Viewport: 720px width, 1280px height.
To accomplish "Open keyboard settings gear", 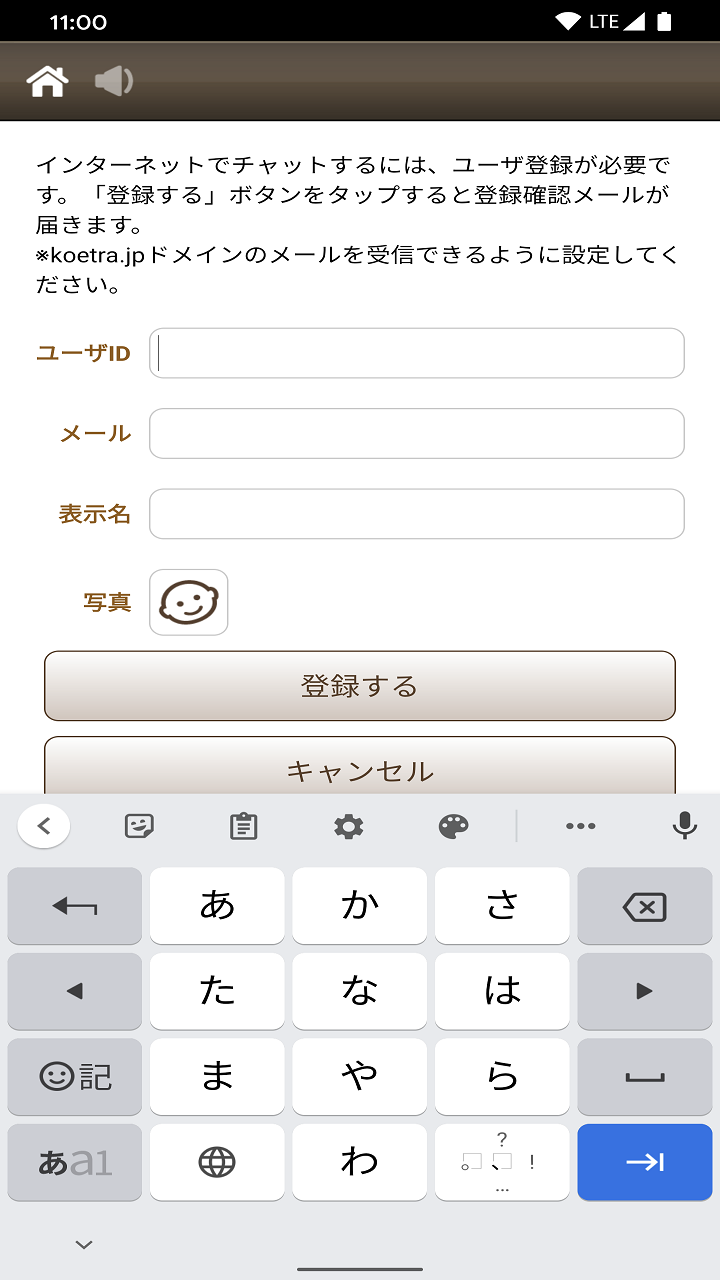I will coord(348,826).
